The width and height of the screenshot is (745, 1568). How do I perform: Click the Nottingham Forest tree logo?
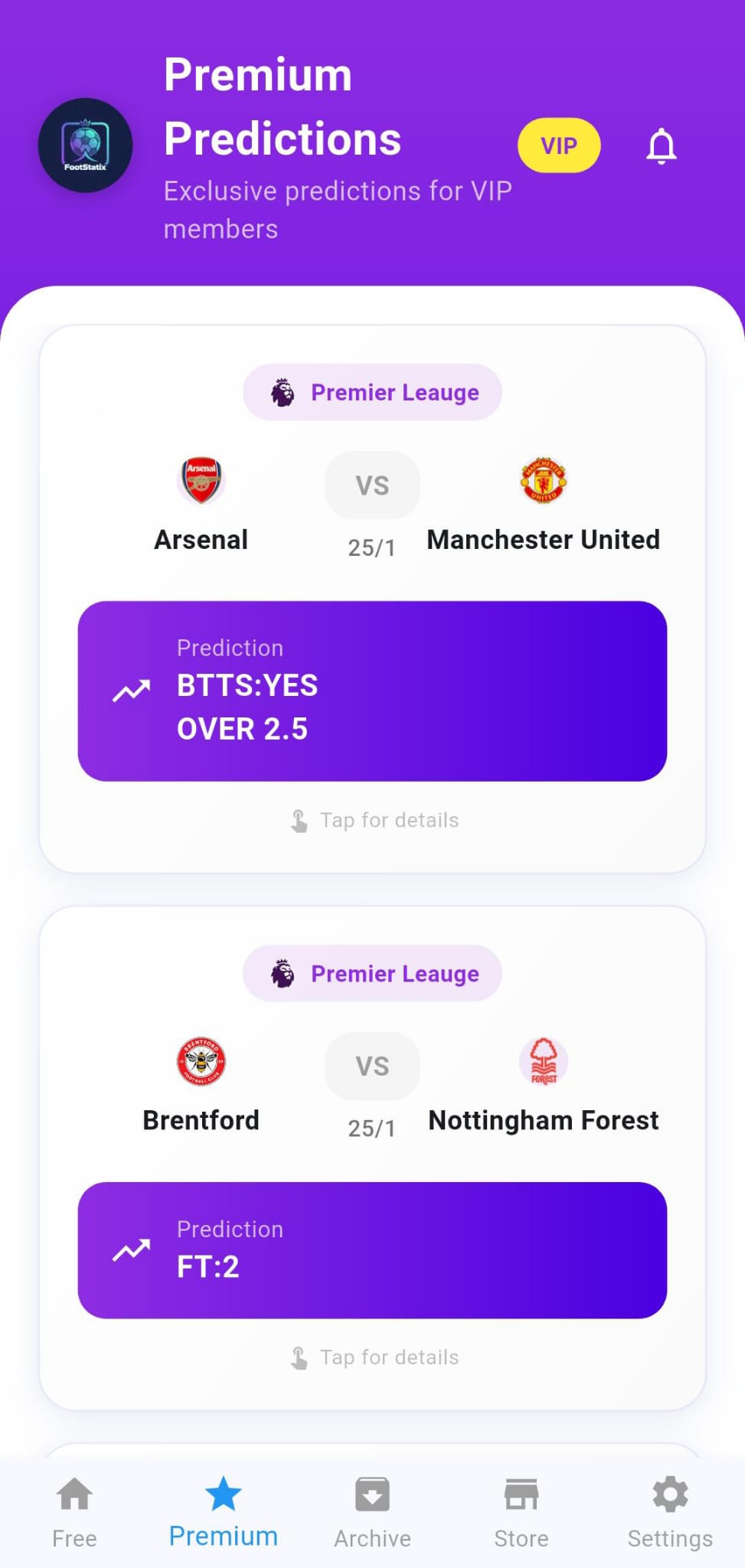coord(543,1062)
